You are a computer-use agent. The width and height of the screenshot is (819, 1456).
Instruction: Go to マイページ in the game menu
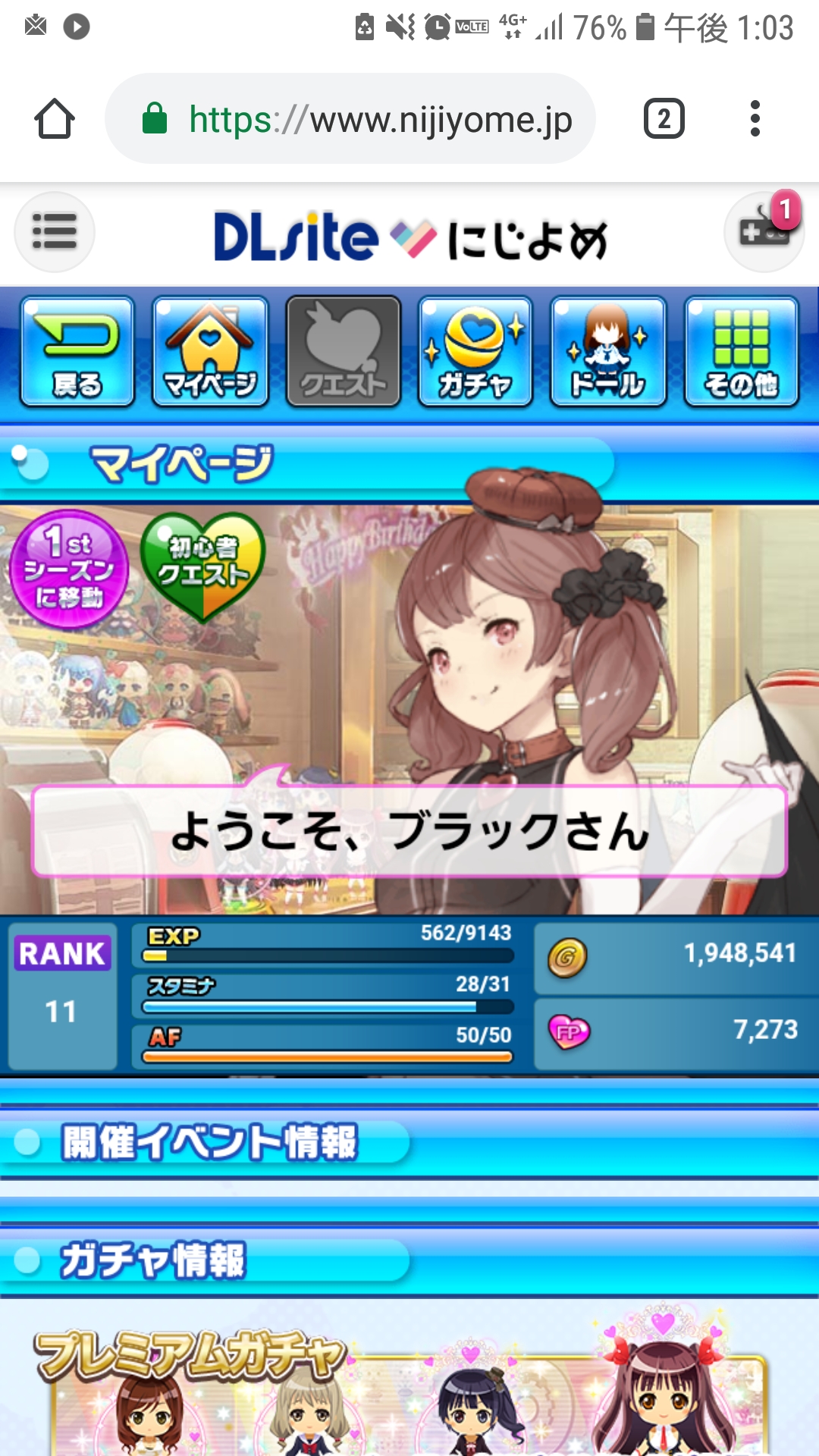pyautogui.click(x=210, y=352)
